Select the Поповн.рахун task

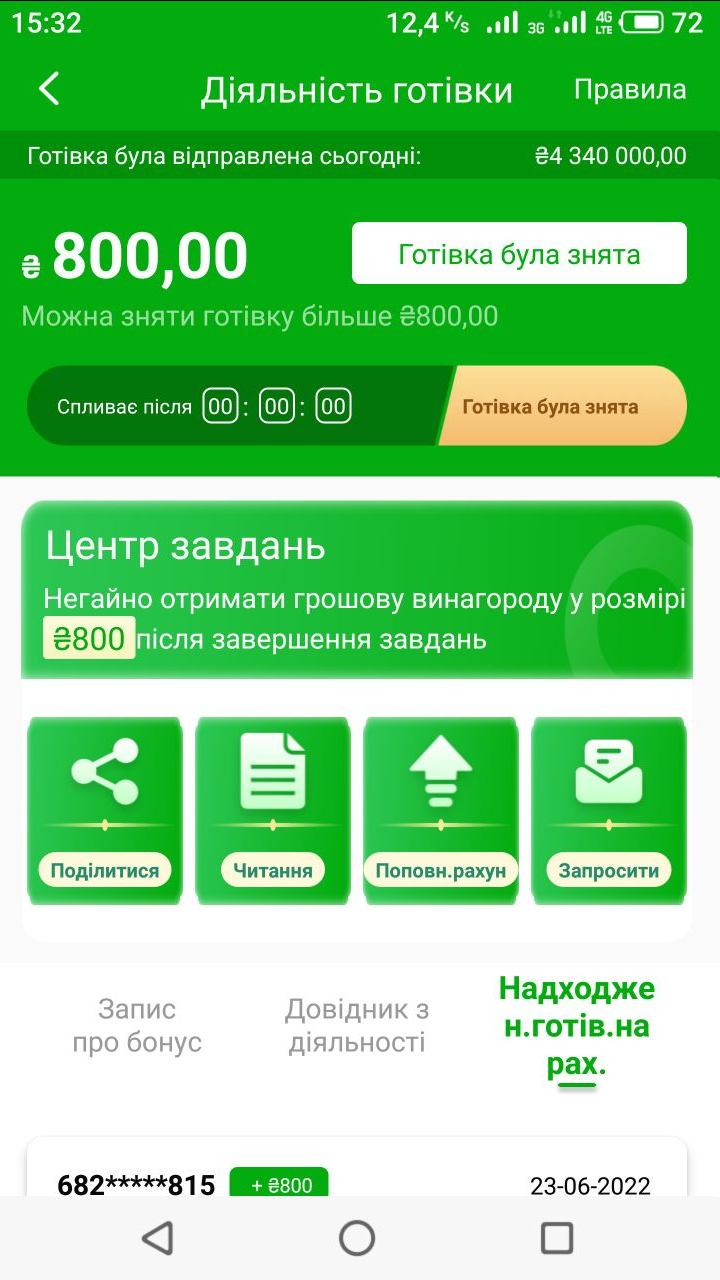coord(441,810)
